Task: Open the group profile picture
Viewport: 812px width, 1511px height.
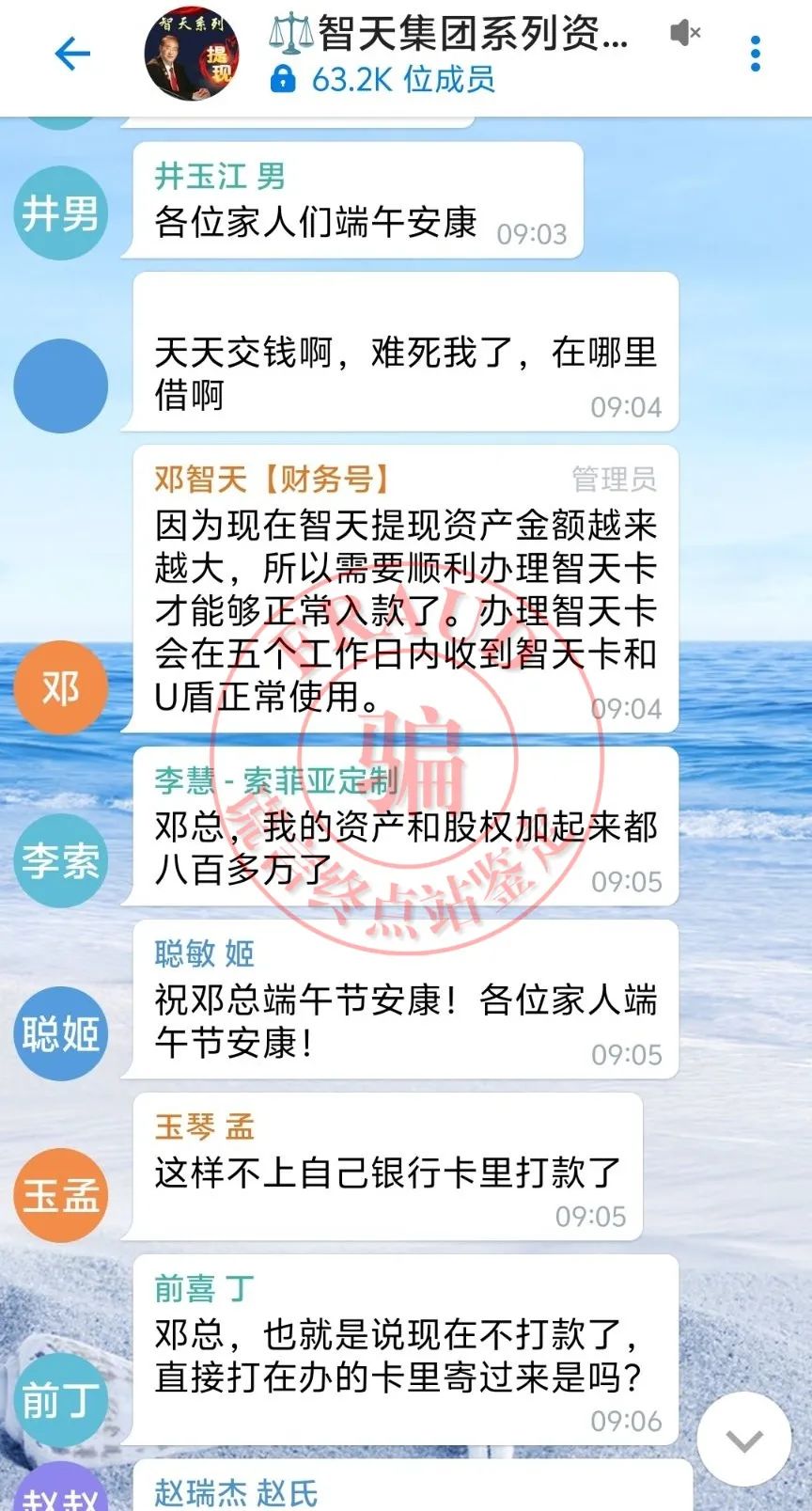Action: [191, 55]
